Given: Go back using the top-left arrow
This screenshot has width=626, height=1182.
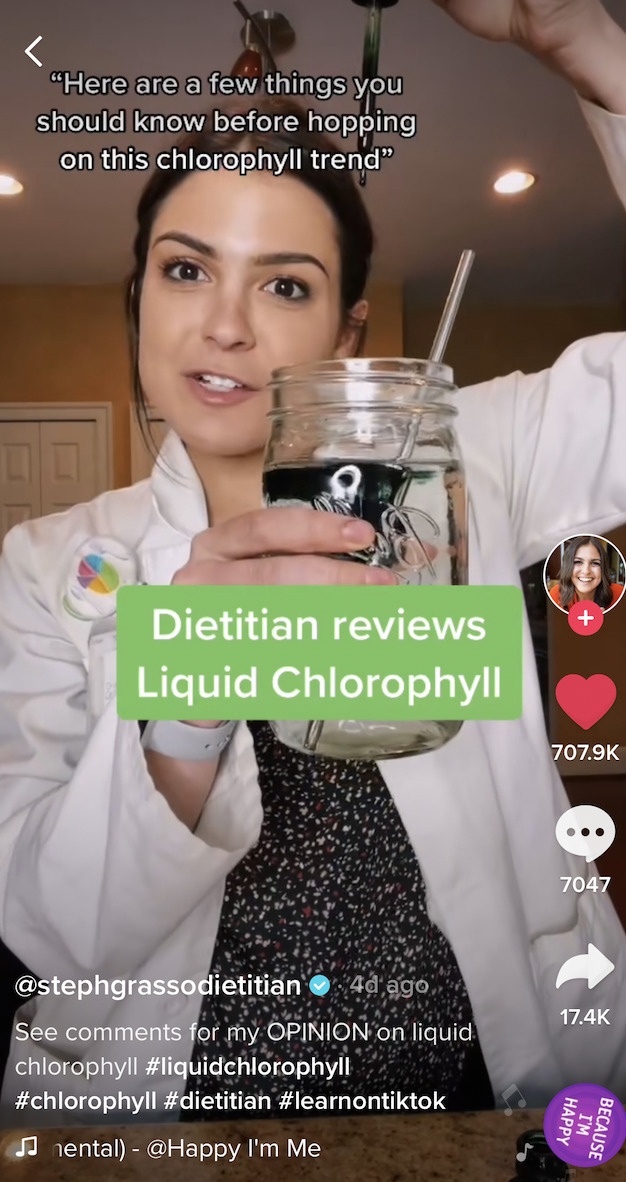Looking at the screenshot, I should 34,51.
